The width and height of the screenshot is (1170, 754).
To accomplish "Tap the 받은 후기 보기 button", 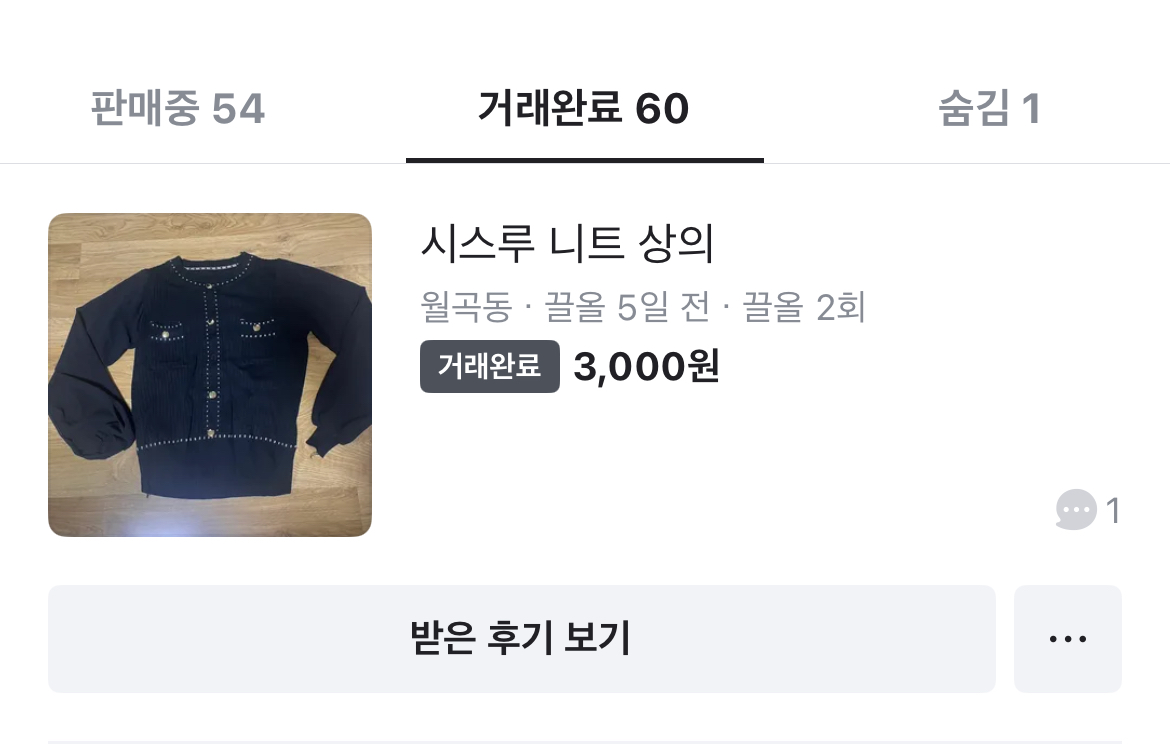I will pyautogui.click(x=521, y=638).
